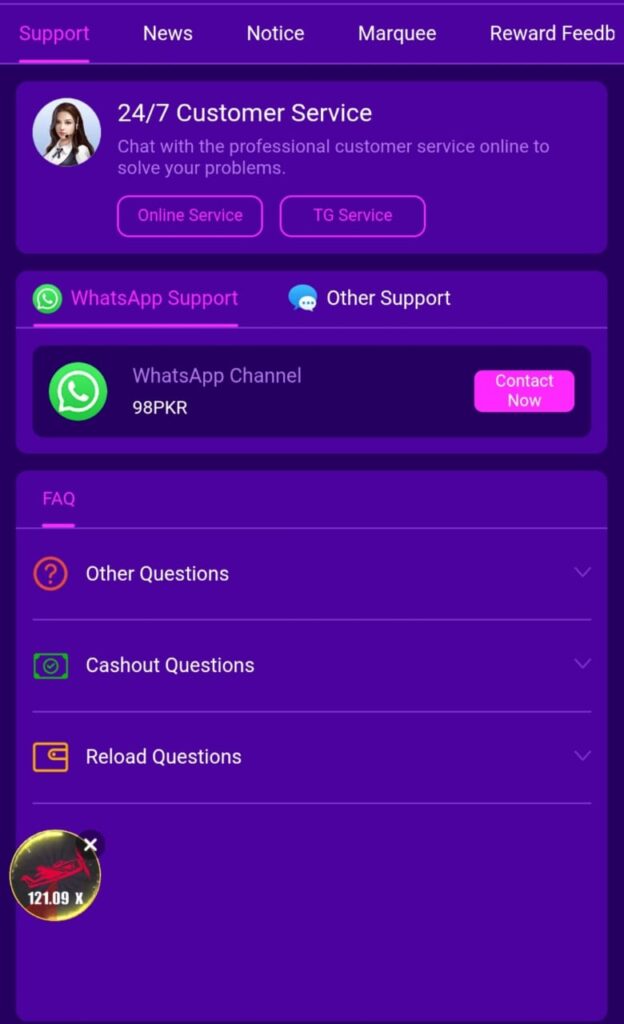
Task: Select the Reward Feedback tab
Action: [x=552, y=33]
